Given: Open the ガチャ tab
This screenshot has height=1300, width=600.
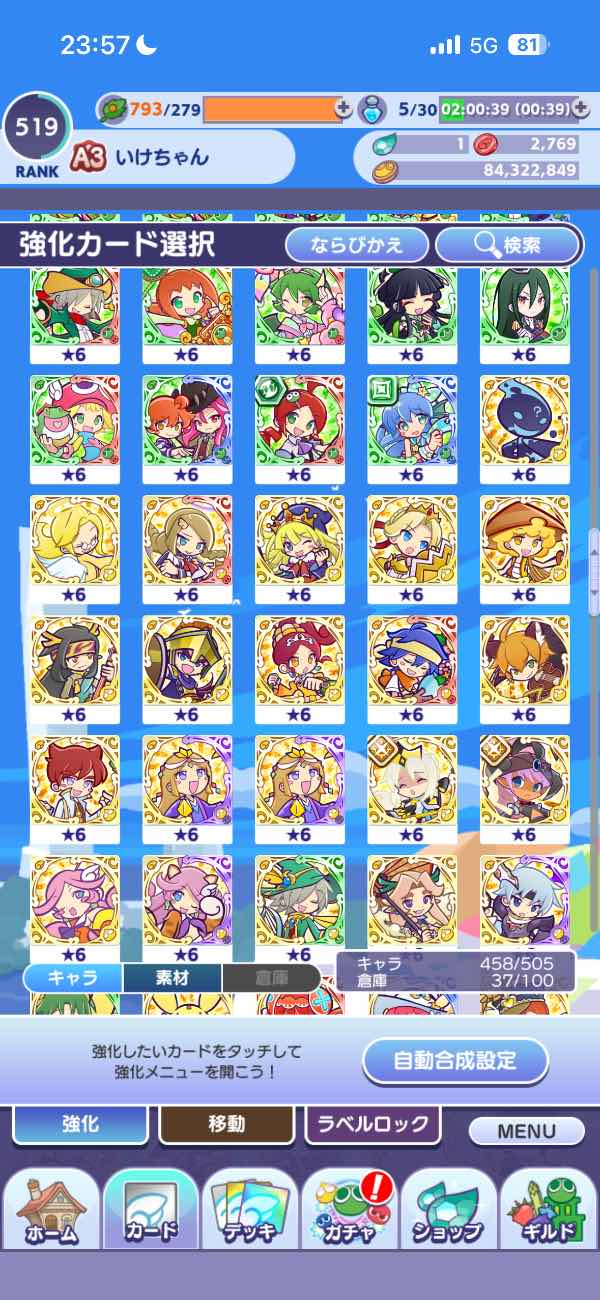Looking at the screenshot, I should click(350, 1215).
